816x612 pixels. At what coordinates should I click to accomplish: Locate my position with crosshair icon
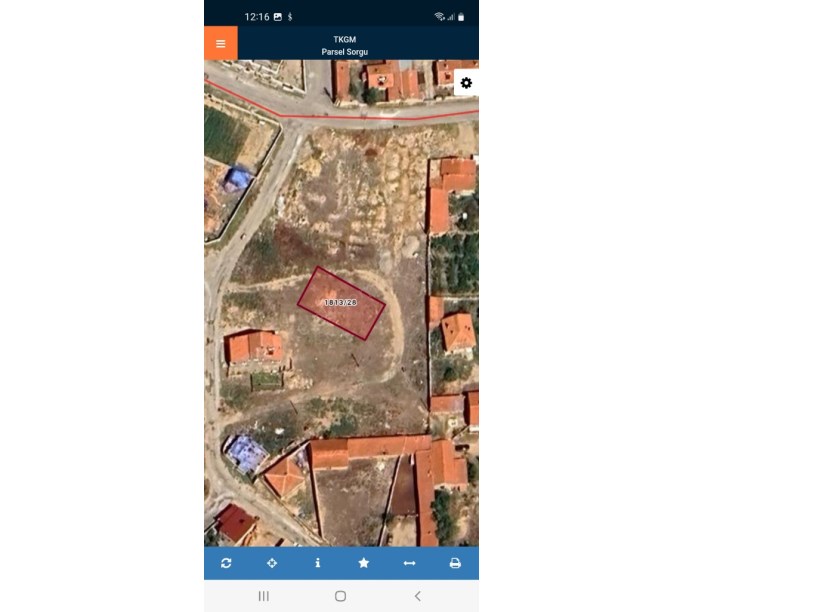click(272, 563)
